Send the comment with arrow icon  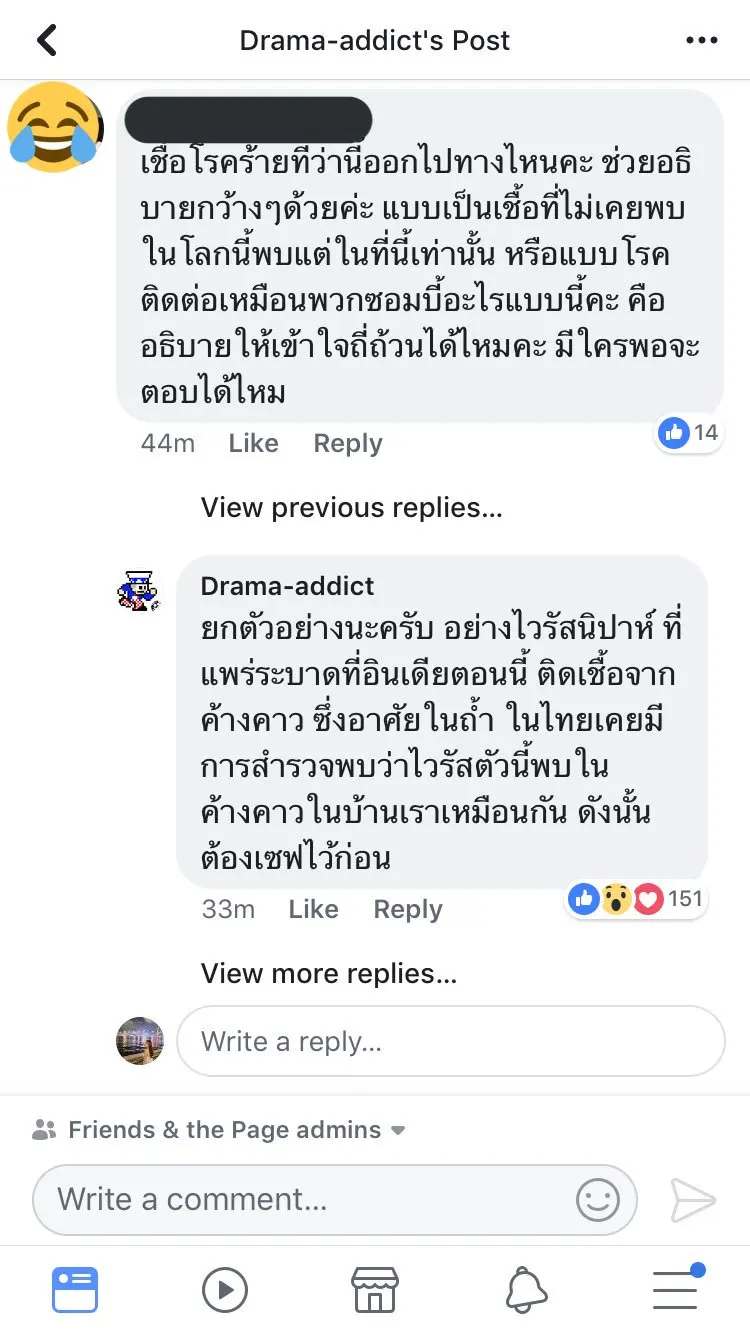(692, 1199)
